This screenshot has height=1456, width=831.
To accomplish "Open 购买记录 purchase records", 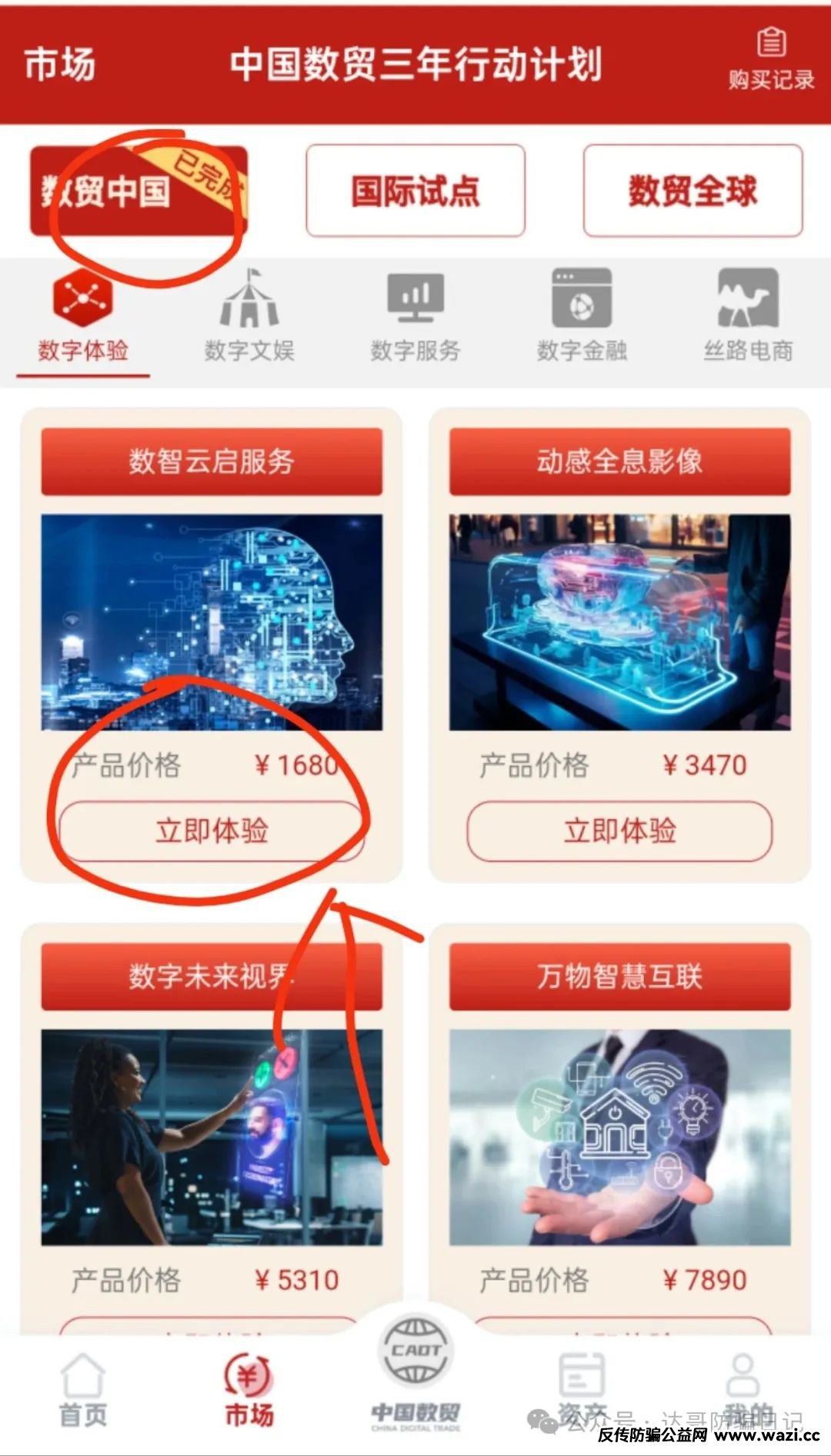I will tap(771, 60).
